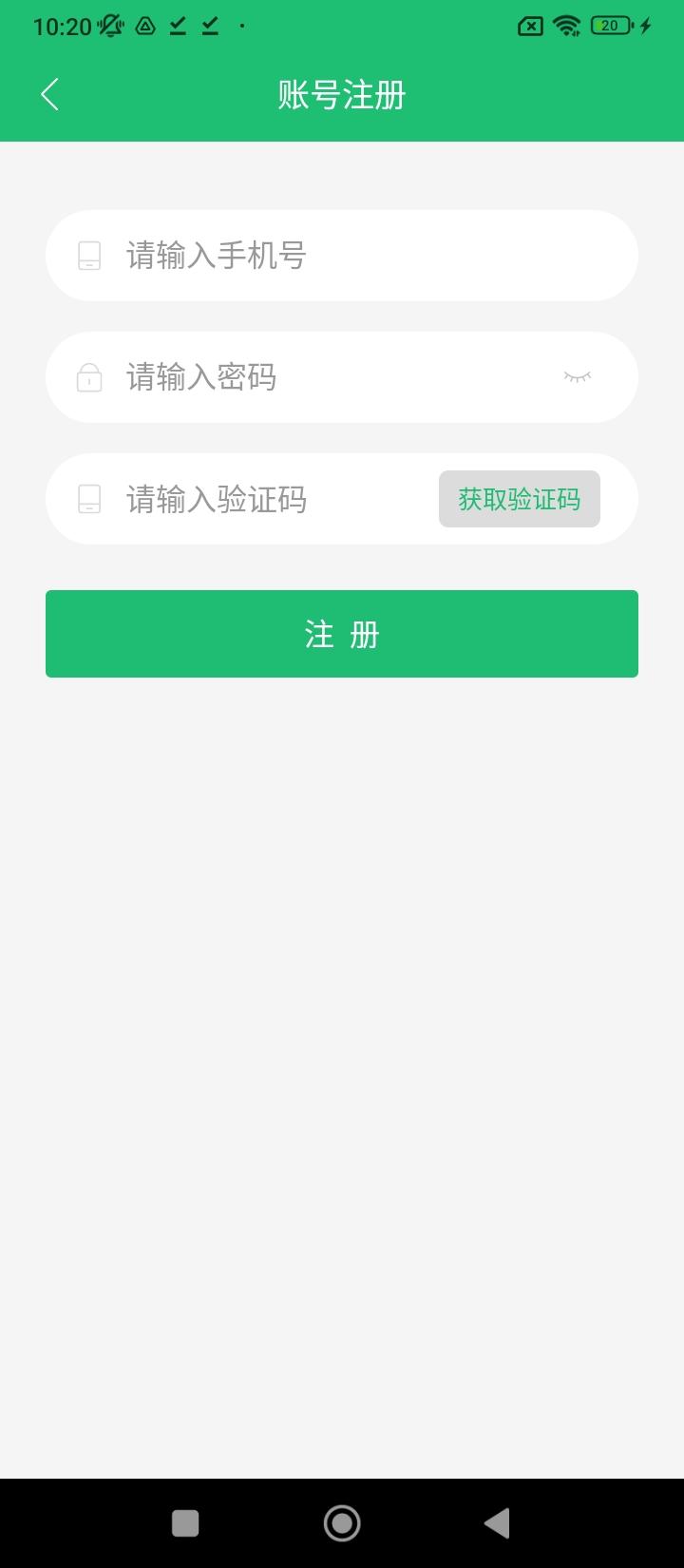Tap the back arrow in the green header
This screenshot has width=684, height=1568.
[x=48, y=94]
